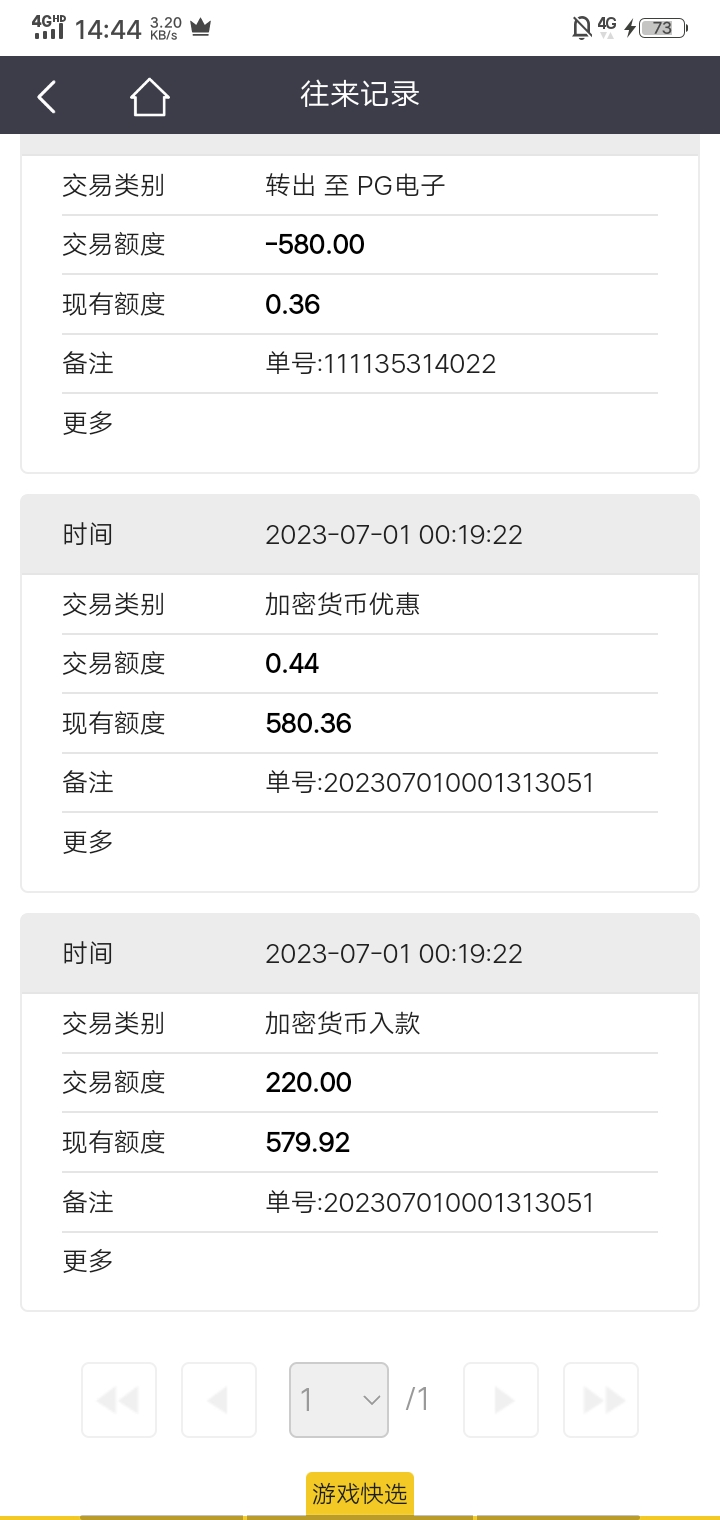Open the home icon in header
720x1520 pixels.
point(149,97)
